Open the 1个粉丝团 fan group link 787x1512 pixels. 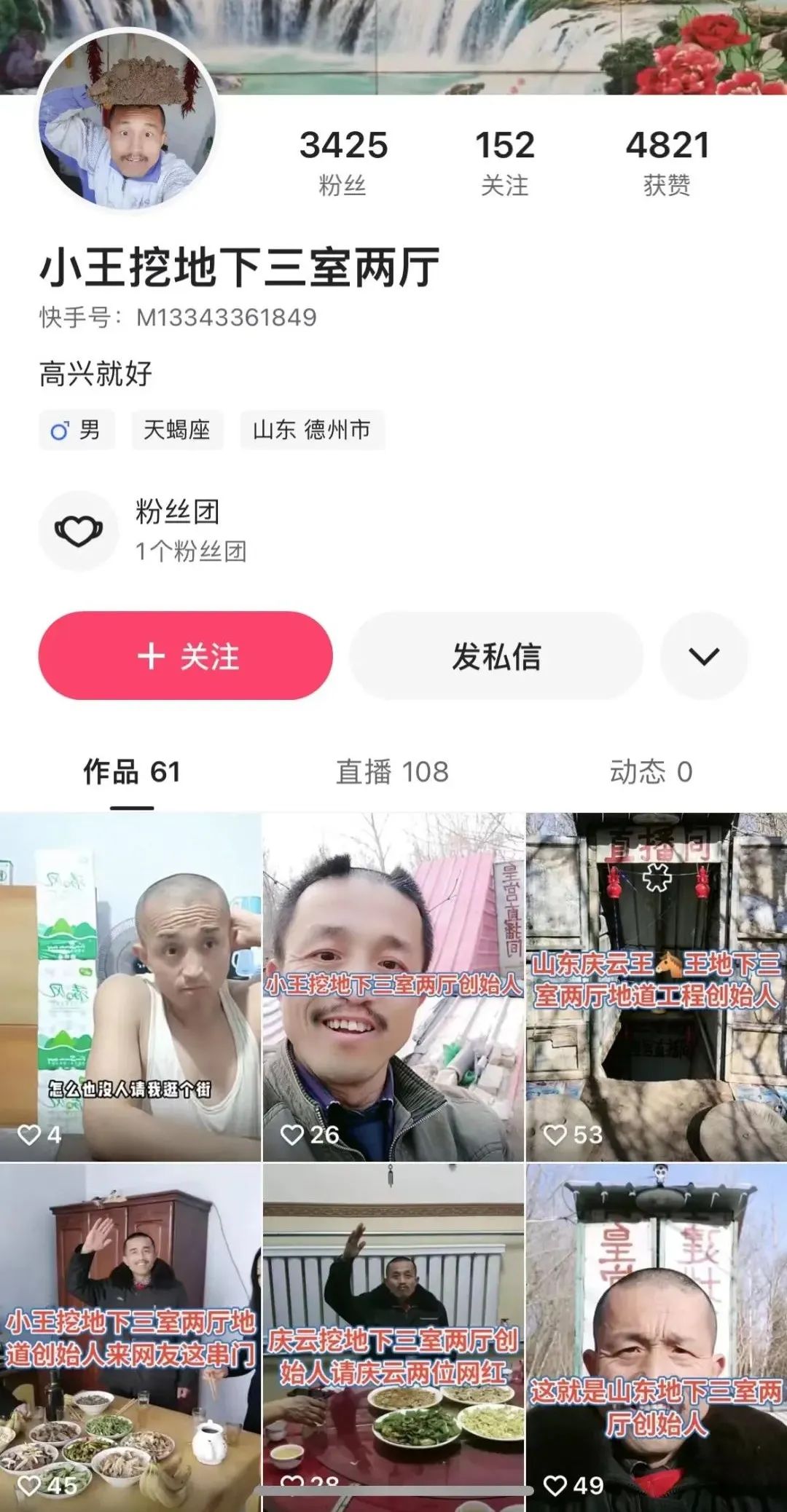[192, 553]
